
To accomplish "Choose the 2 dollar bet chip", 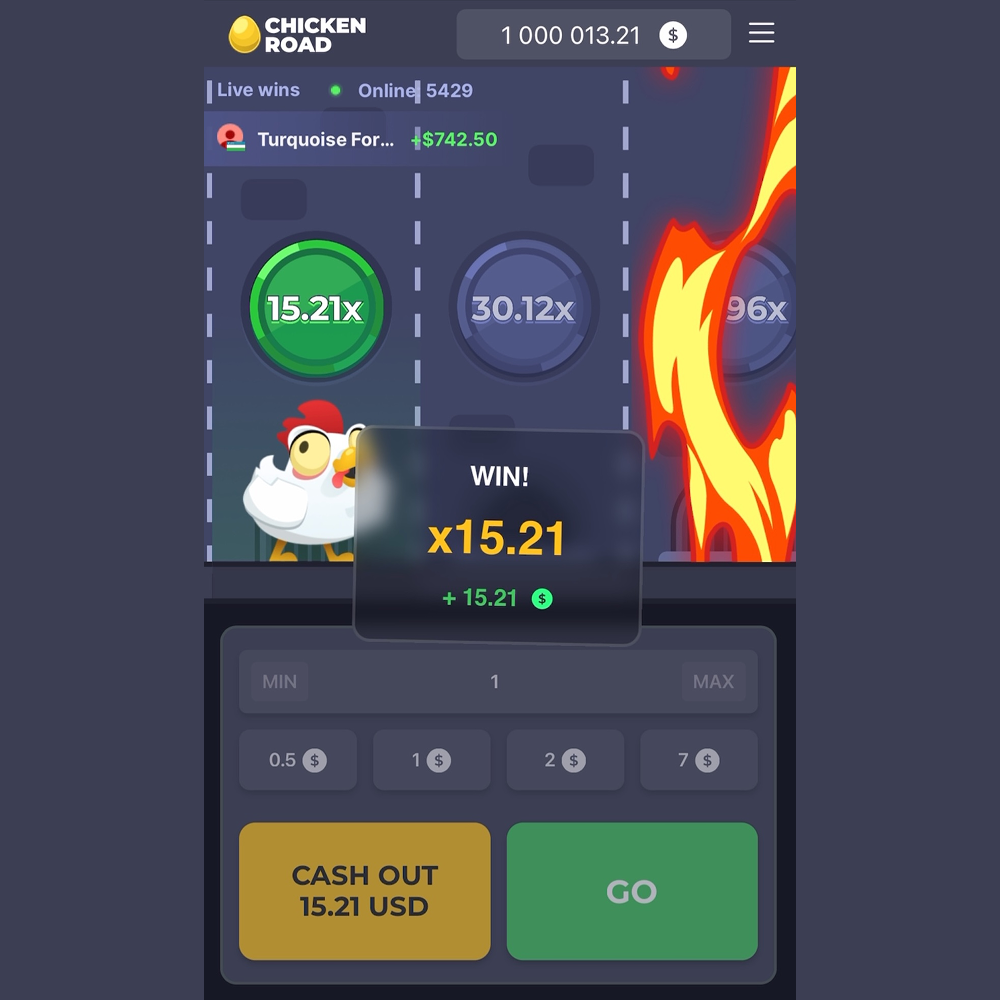I will tap(565, 760).
